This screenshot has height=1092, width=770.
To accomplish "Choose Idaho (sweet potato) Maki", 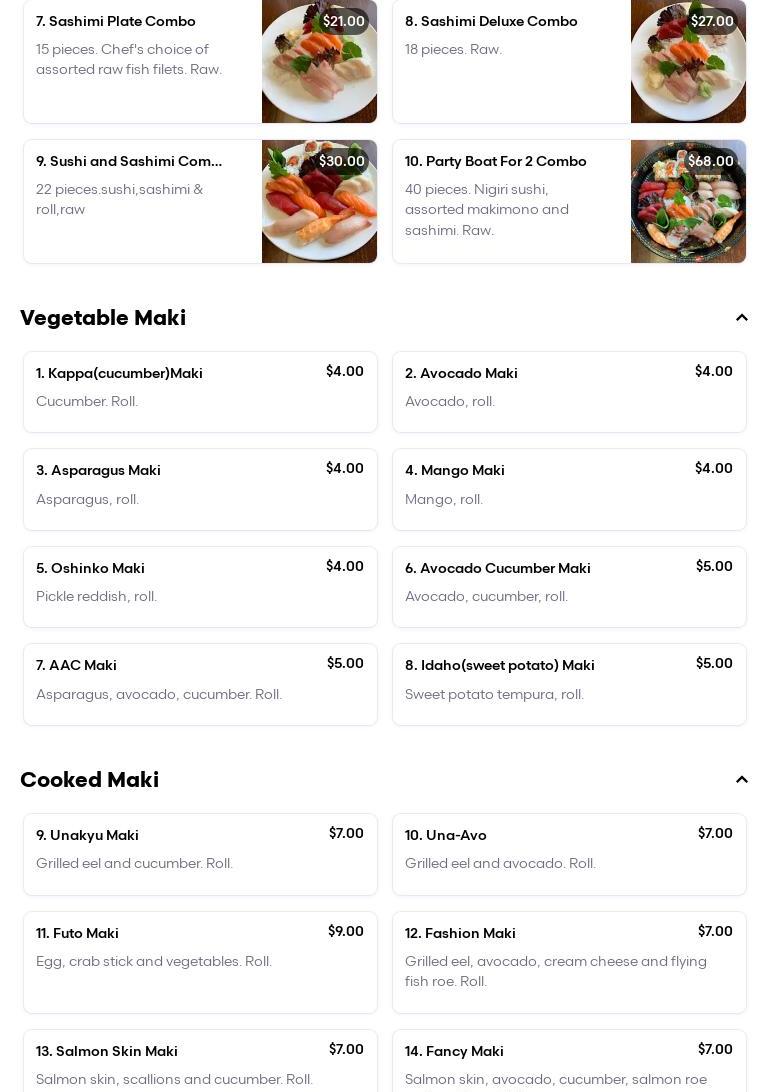I will 569,684.
